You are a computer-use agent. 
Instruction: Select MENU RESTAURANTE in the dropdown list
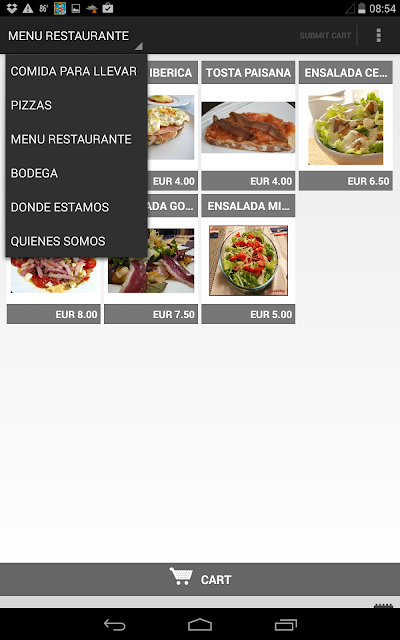(x=76, y=139)
